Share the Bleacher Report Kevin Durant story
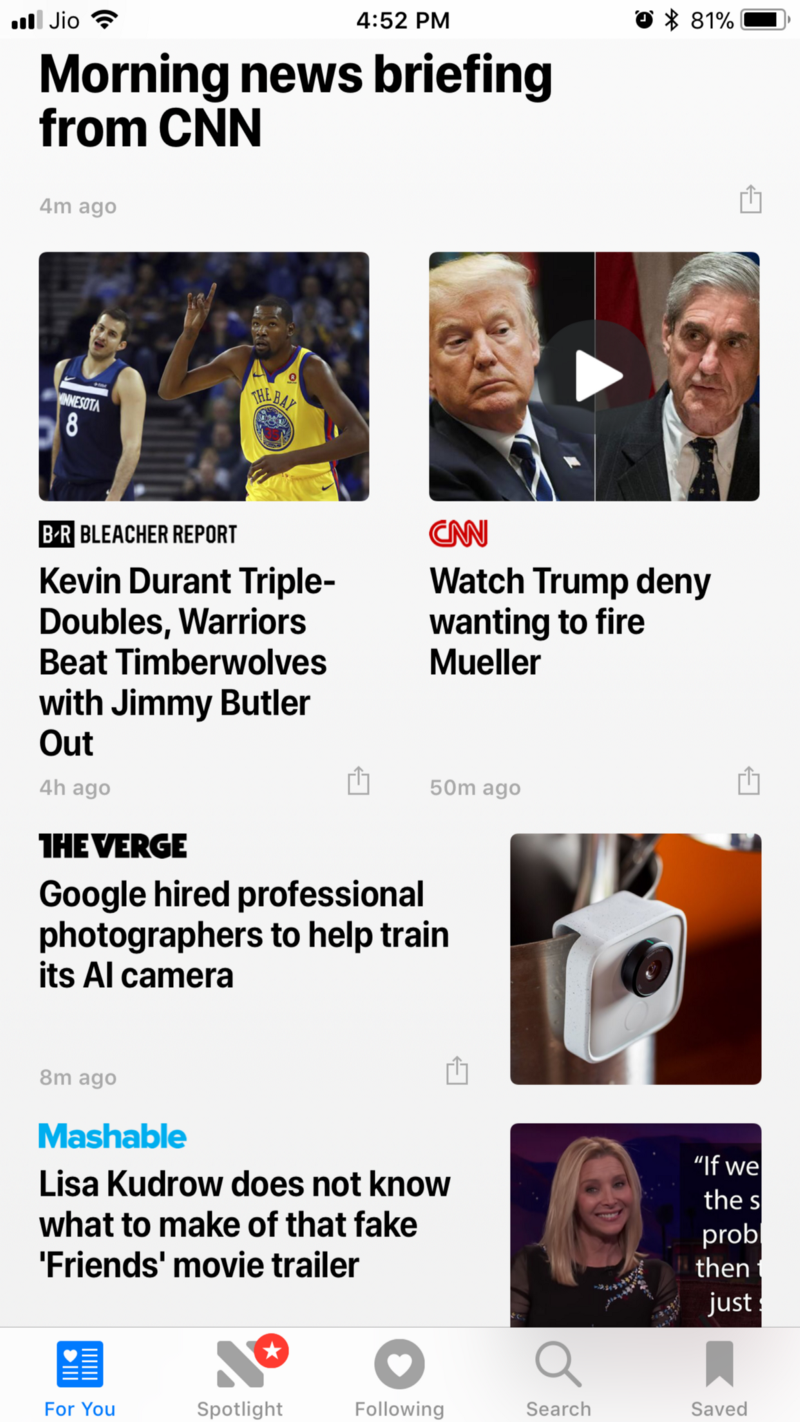 (358, 781)
